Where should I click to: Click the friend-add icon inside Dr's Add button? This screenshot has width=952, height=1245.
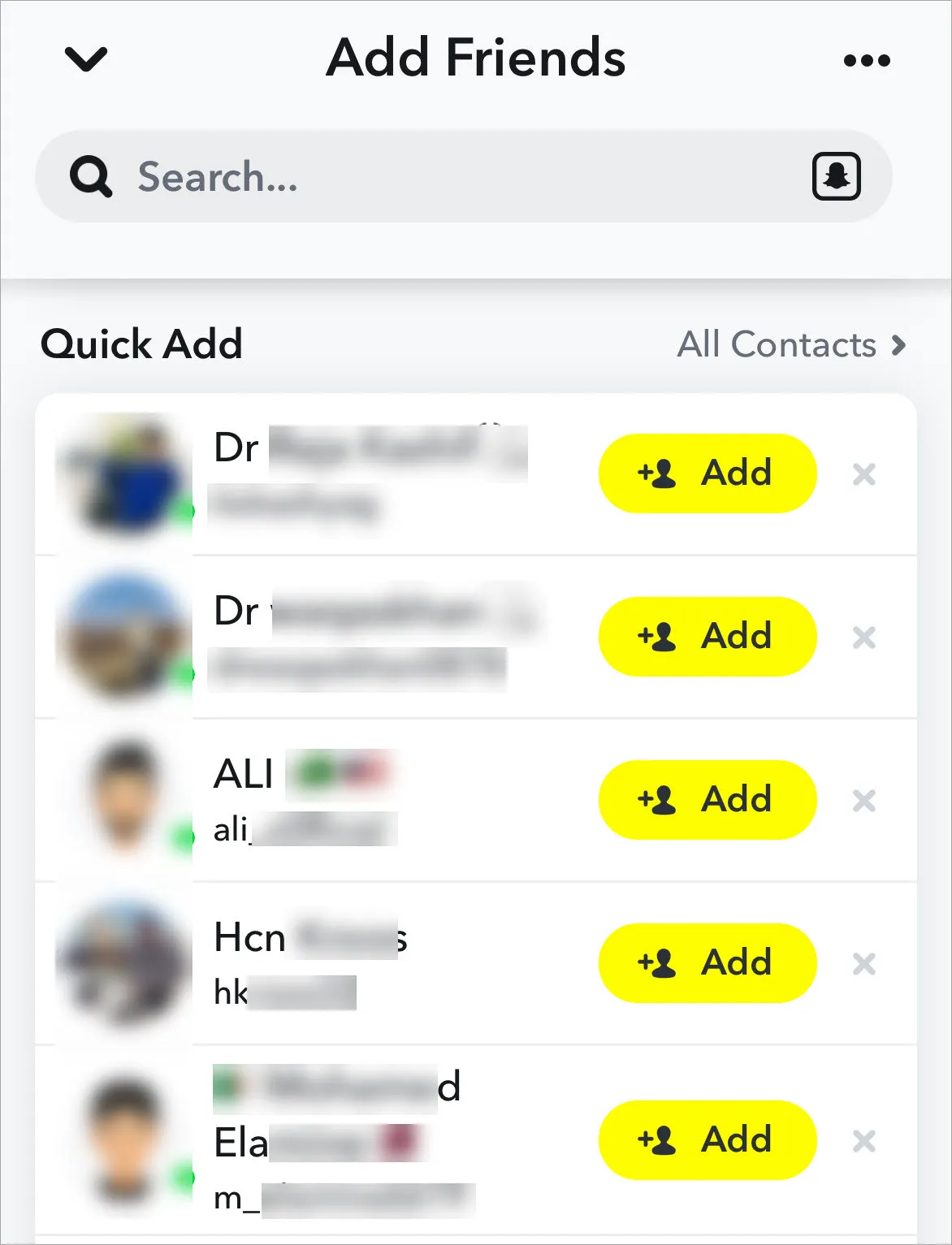(658, 473)
